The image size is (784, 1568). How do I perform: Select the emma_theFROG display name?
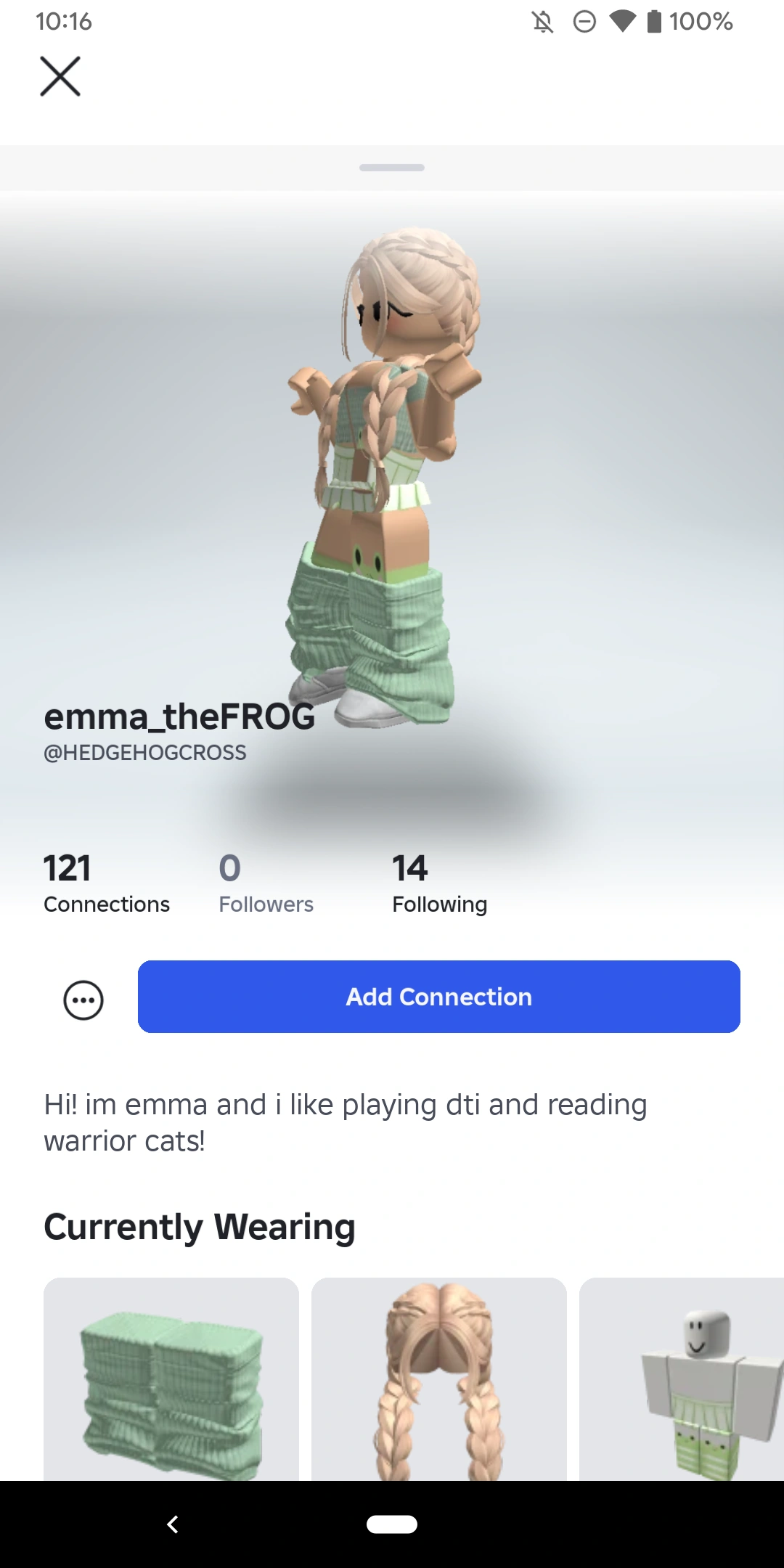point(179,717)
